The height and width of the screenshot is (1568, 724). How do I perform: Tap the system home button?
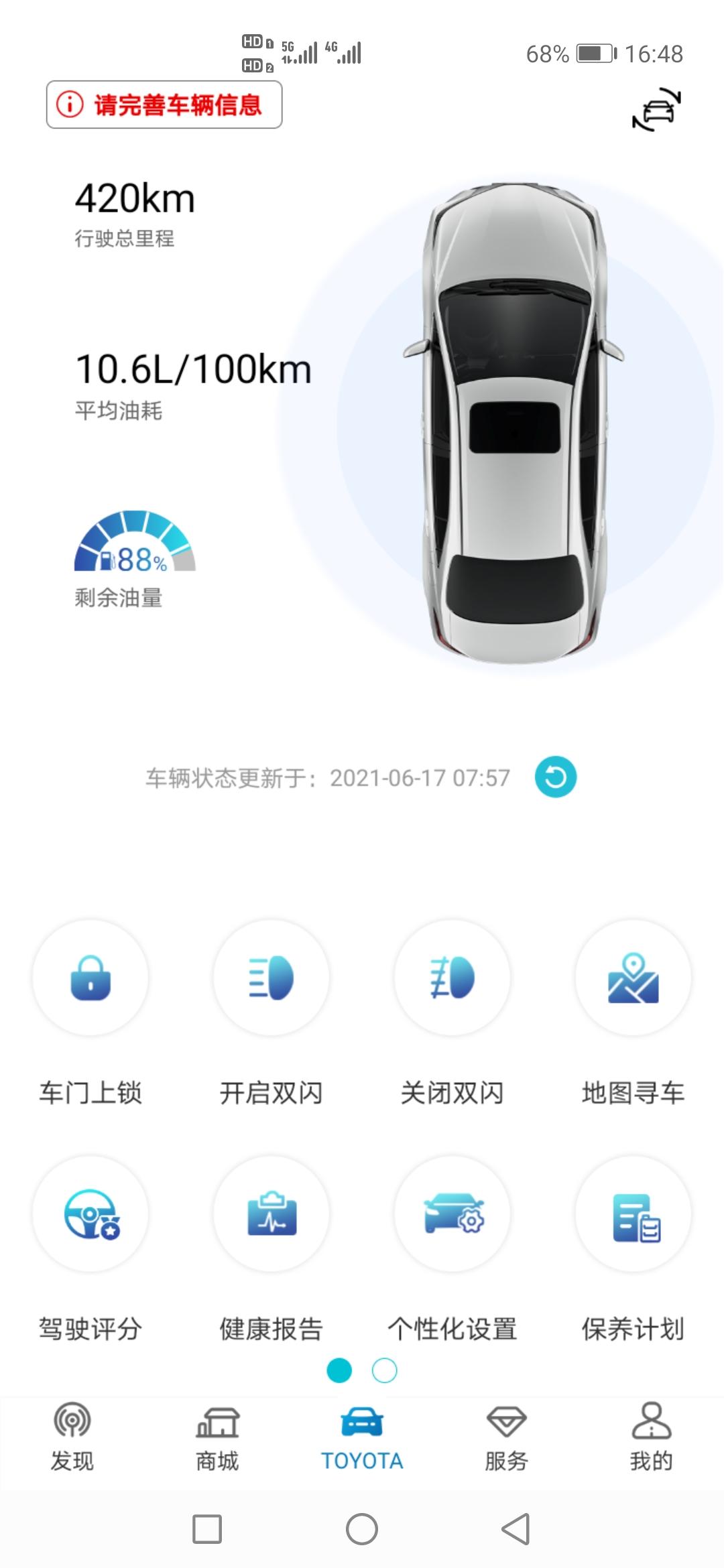pos(362,1529)
